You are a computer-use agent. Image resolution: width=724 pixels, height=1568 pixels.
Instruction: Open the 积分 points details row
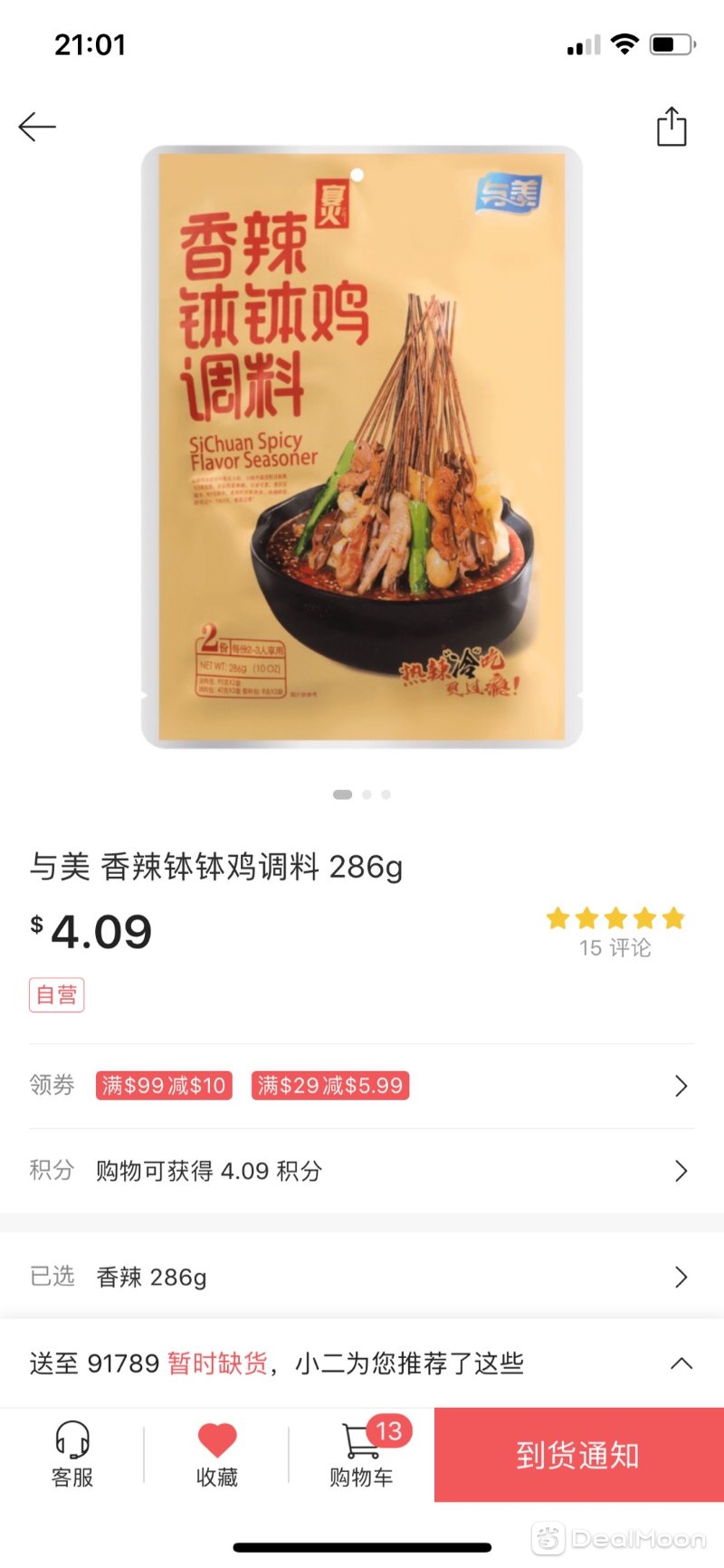[x=362, y=1171]
